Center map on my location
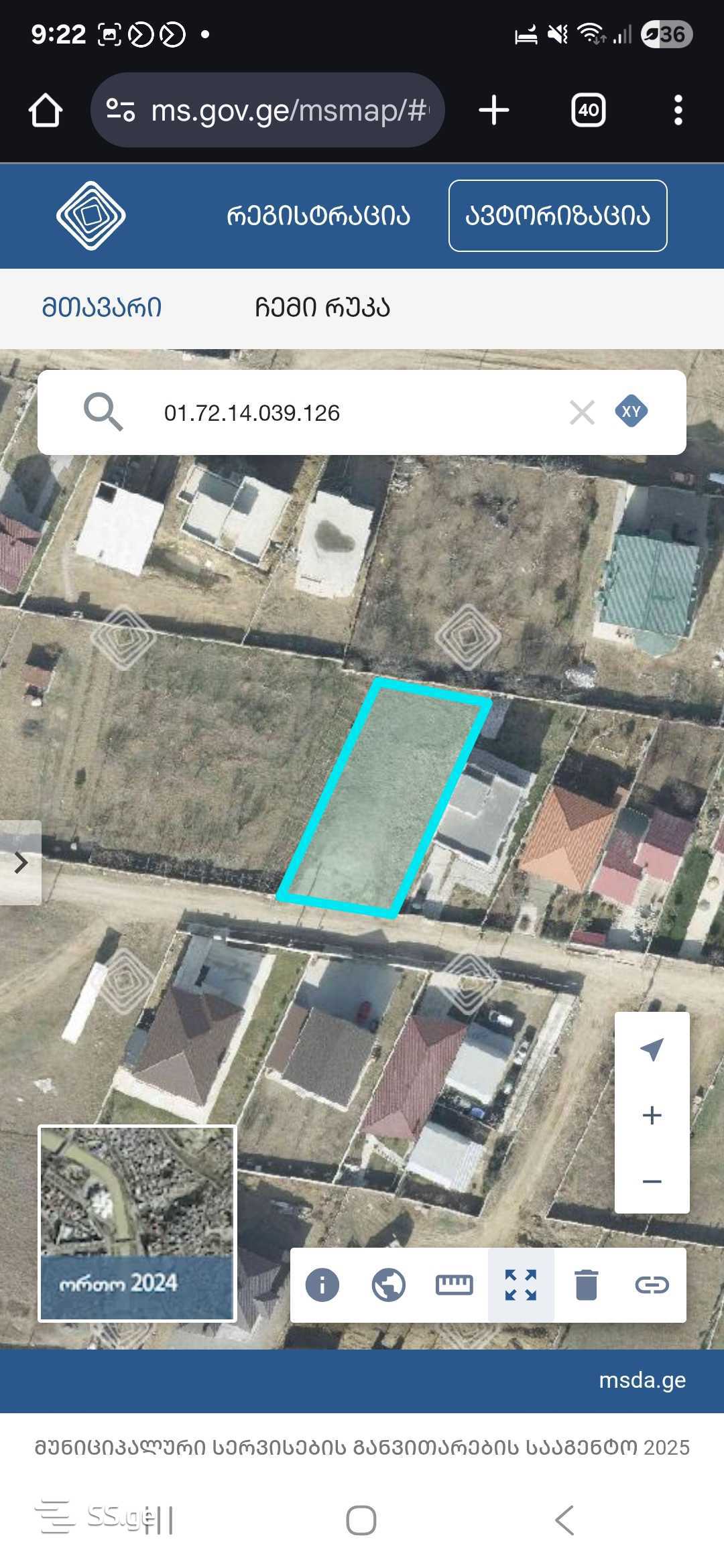724x1568 pixels. click(652, 1049)
